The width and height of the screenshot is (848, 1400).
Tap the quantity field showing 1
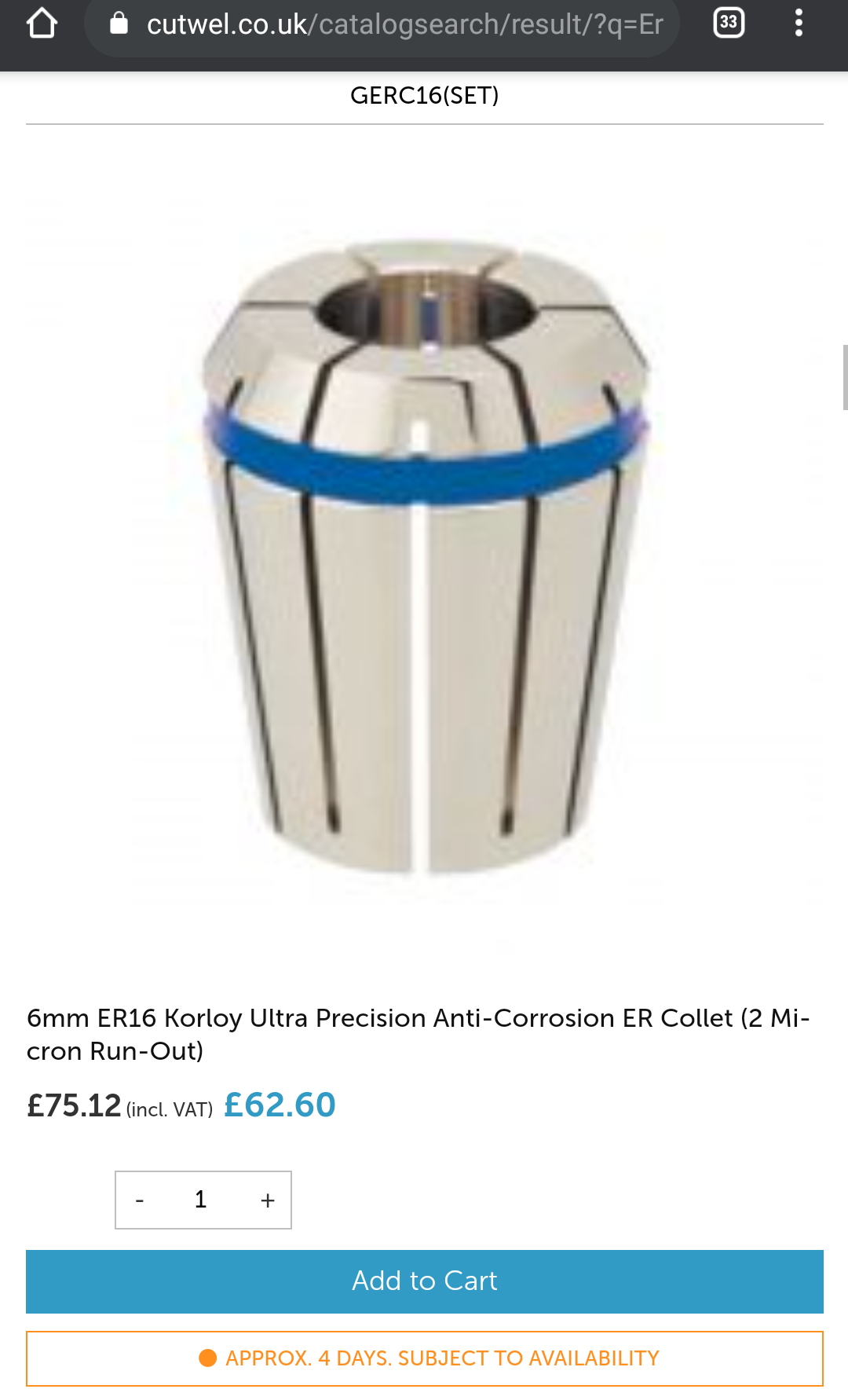point(201,1200)
